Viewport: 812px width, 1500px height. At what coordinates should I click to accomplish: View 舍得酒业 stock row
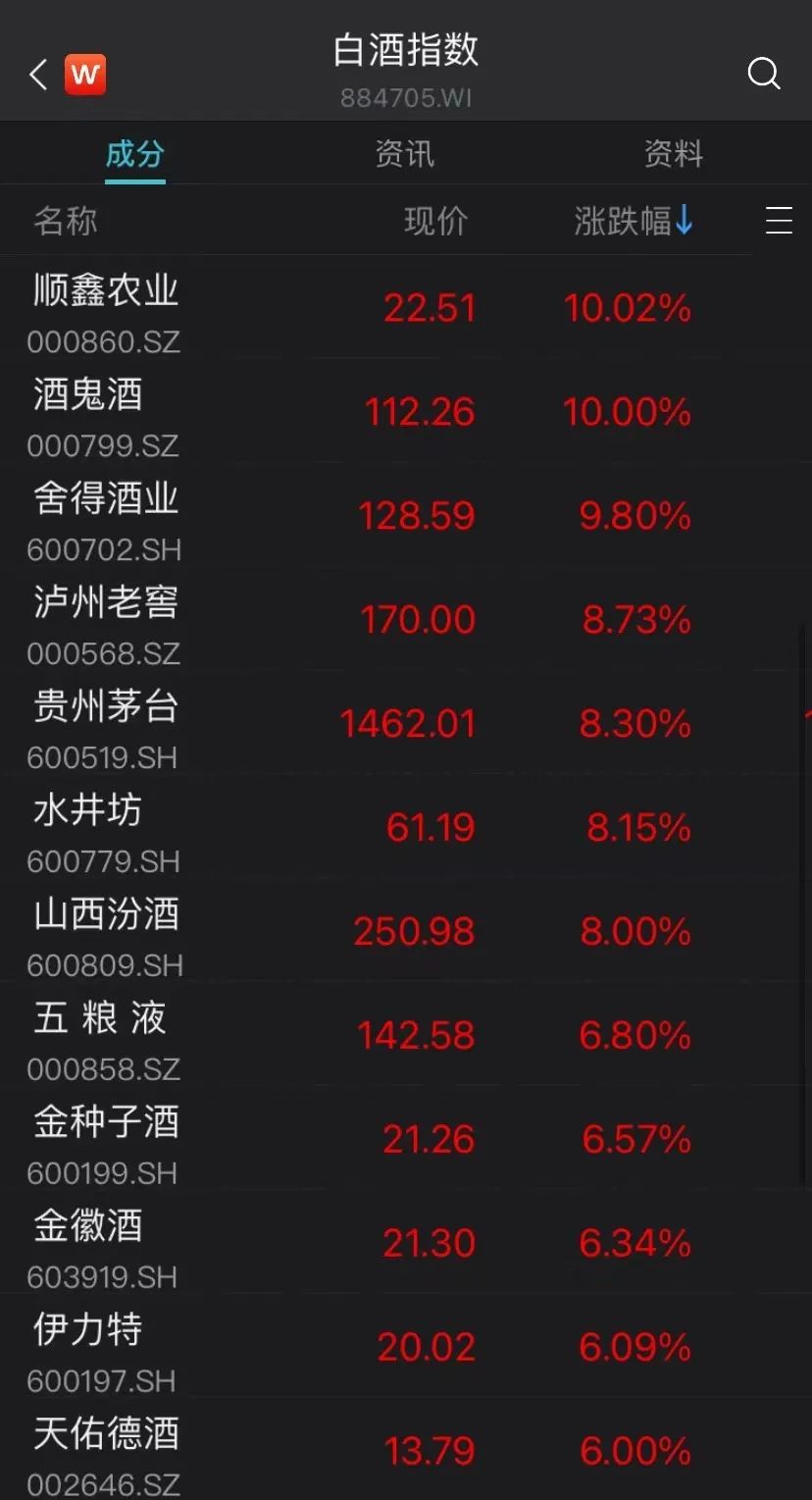click(106, 498)
